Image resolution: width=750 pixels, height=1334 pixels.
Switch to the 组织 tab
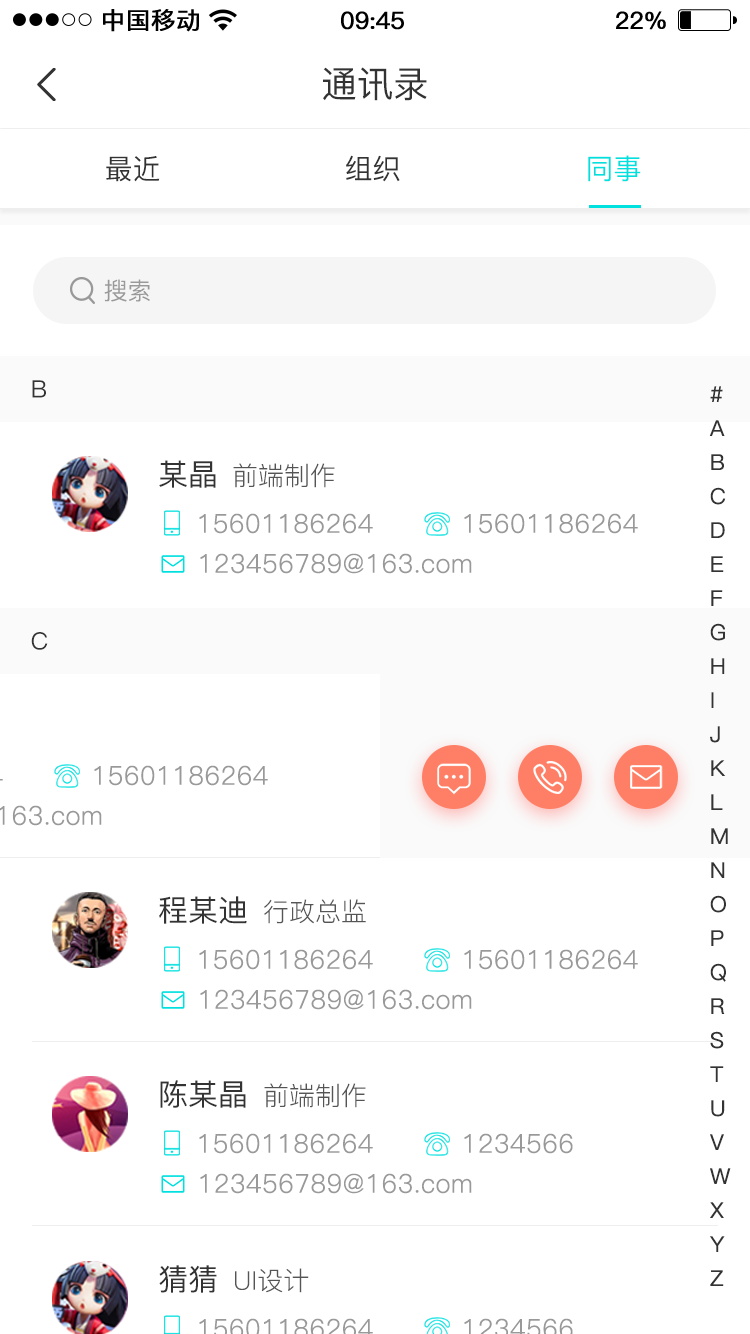point(373,169)
